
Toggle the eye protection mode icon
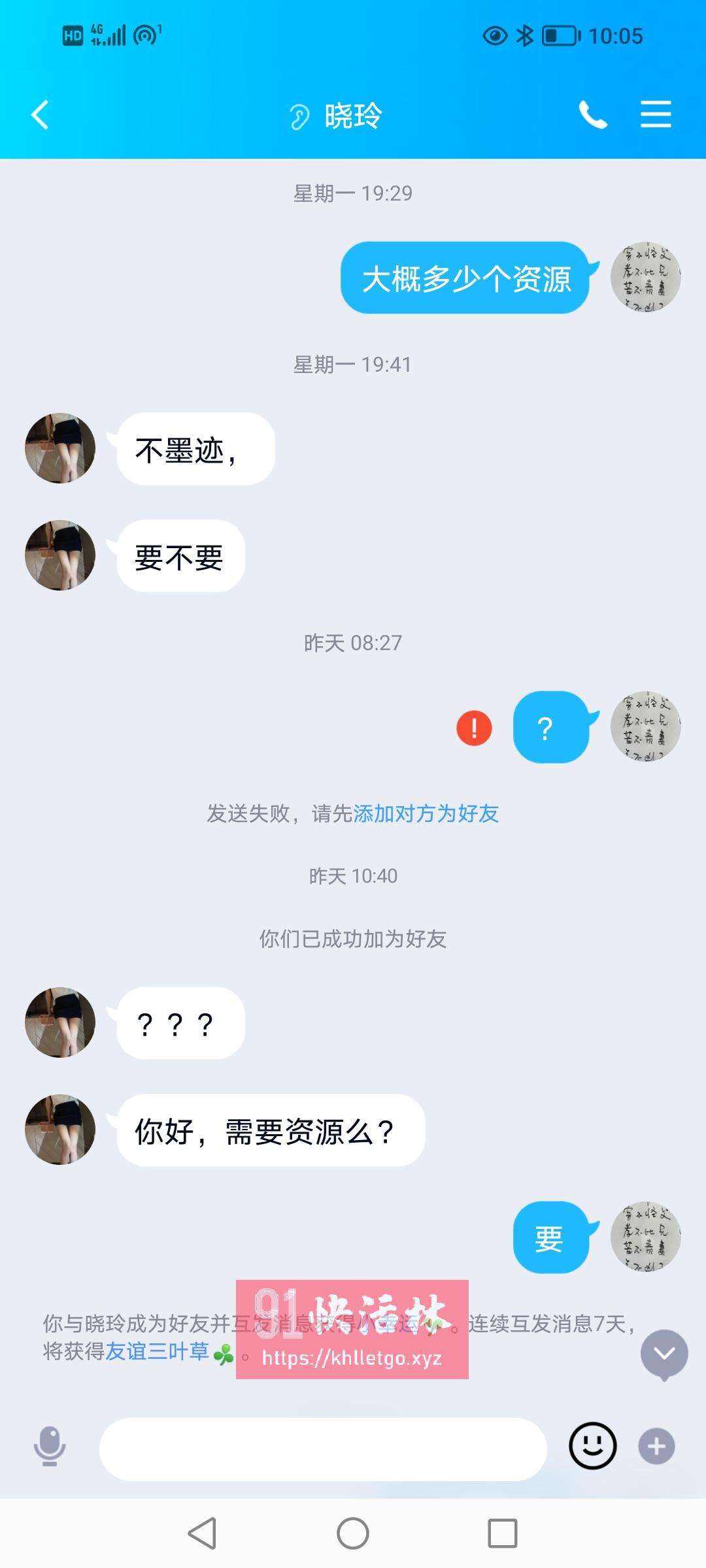click(495, 36)
